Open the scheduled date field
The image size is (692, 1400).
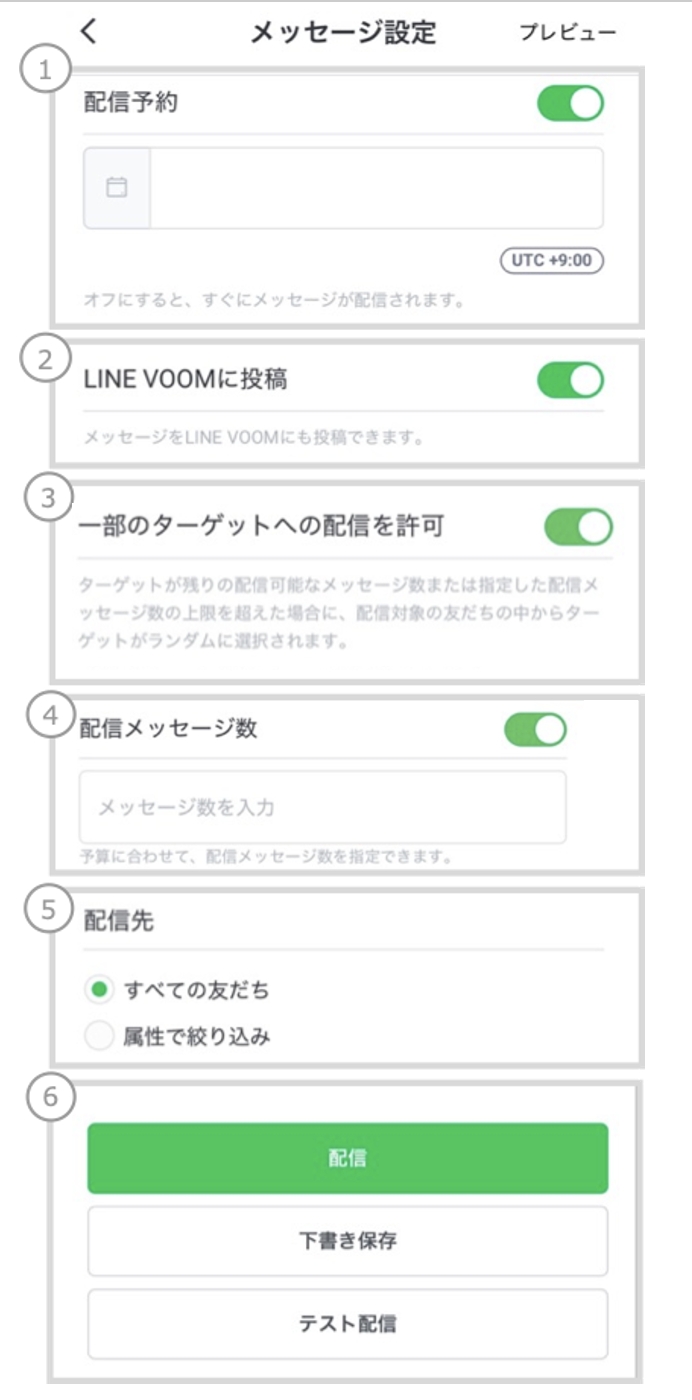375,188
